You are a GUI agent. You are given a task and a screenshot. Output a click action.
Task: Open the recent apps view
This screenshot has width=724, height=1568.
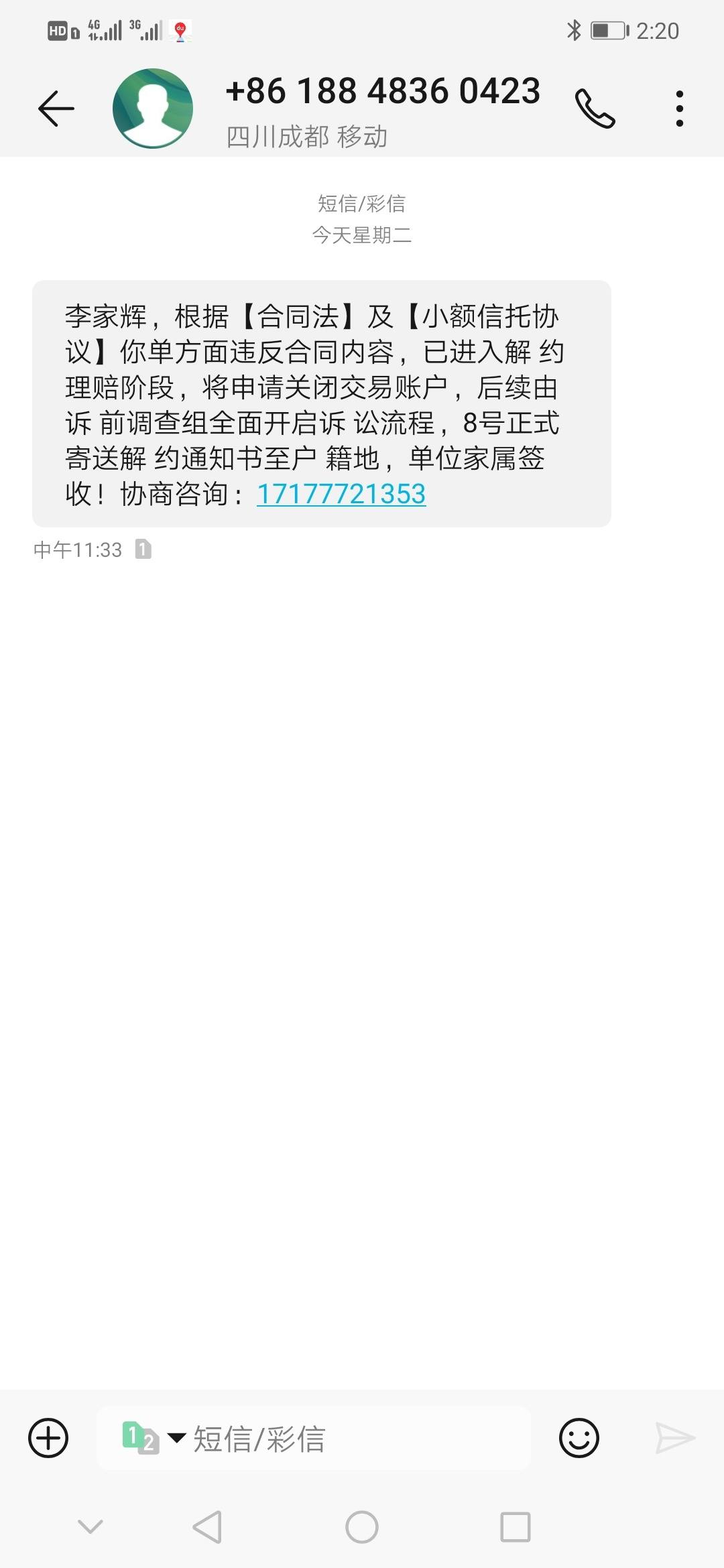point(516,1527)
